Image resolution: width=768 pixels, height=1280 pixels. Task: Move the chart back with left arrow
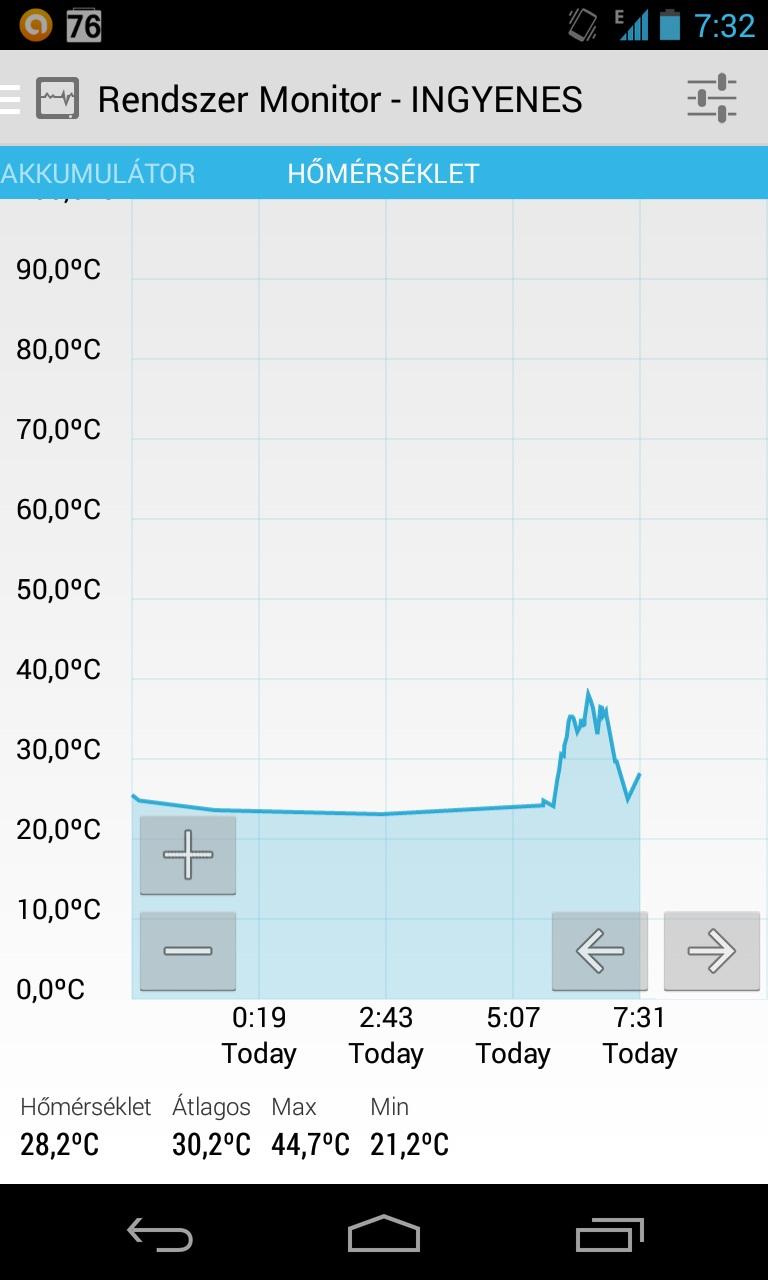600,951
